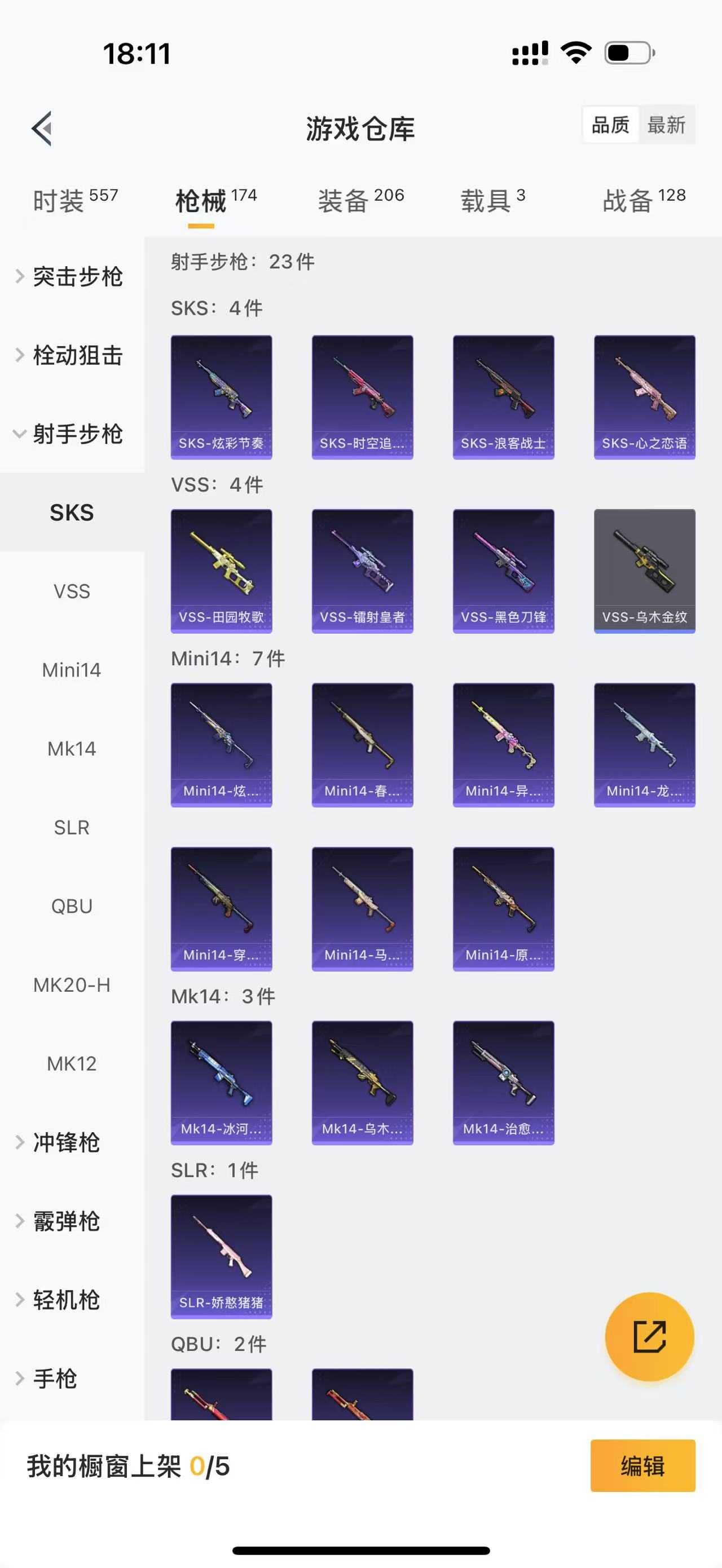View the SKS-心之恋语 skin
Screen dimensions: 722x1568
click(x=644, y=397)
